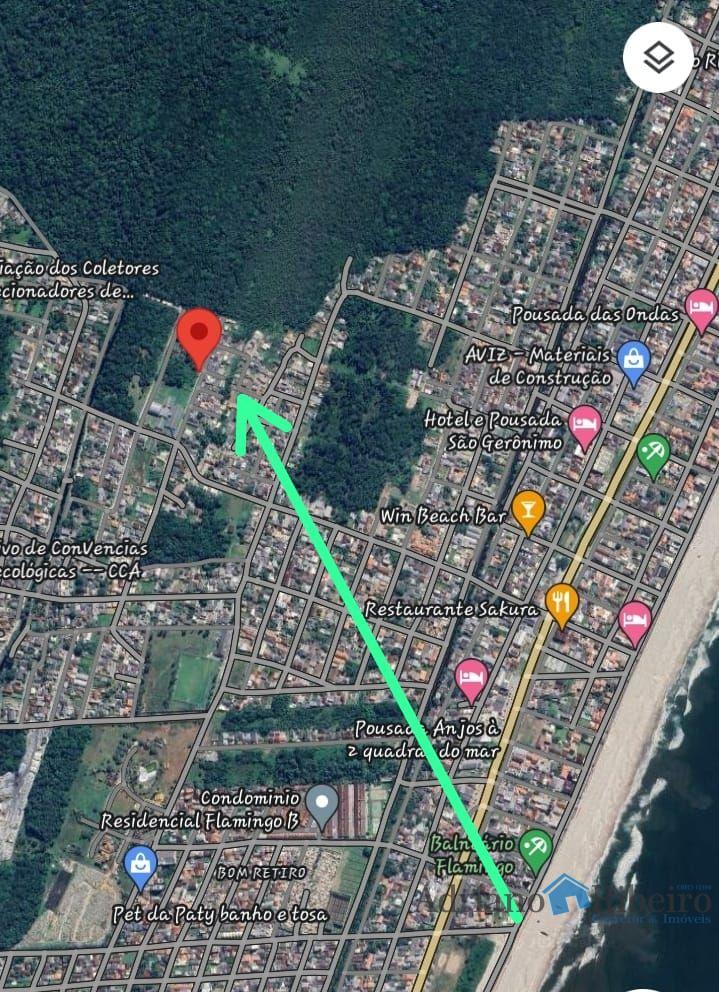Open the Win Beach Bar marker
This screenshot has height=992, width=719.
pos(528,511)
